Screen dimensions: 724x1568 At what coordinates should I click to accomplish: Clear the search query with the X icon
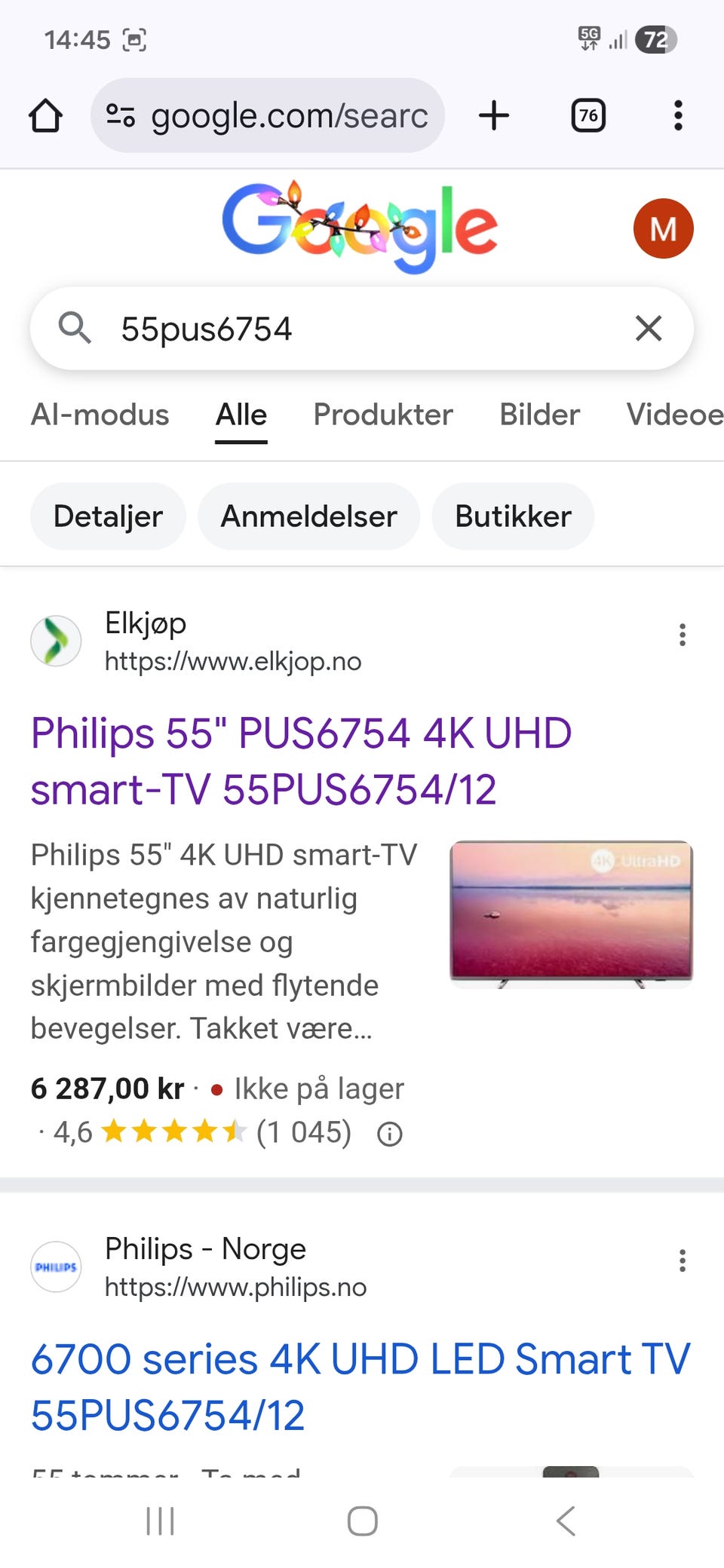[x=648, y=328]
